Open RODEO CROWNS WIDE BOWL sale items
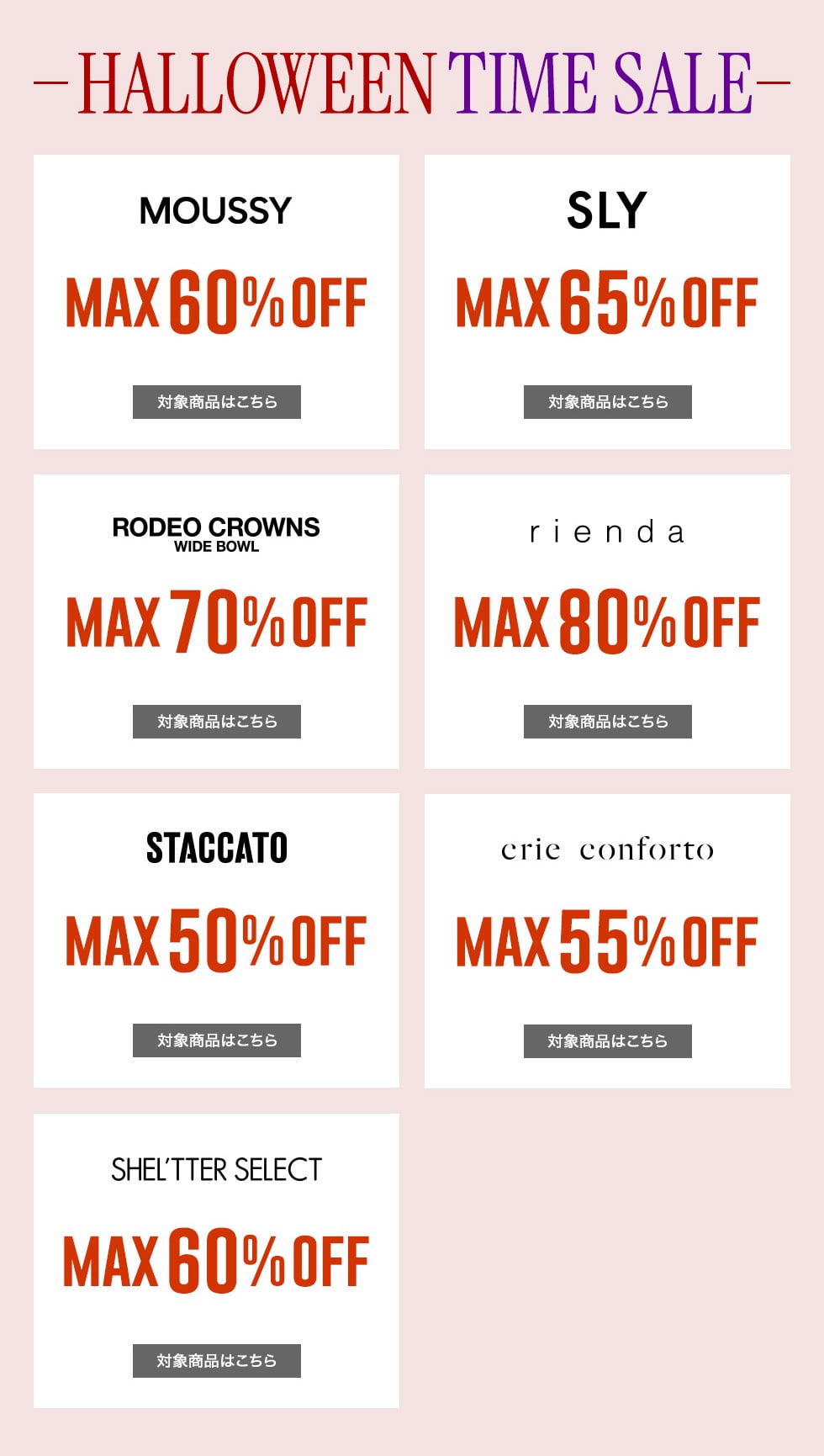 pos(216,722)
